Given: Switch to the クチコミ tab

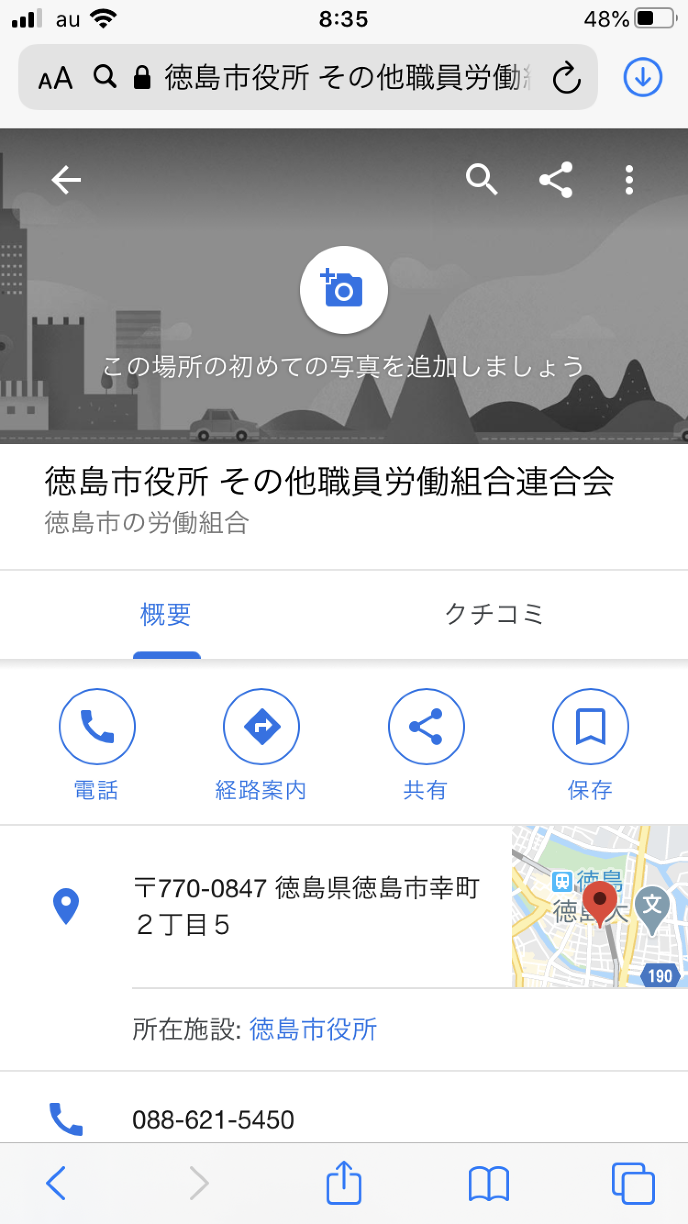Looking at the screenshot, I should click(494, 614).
